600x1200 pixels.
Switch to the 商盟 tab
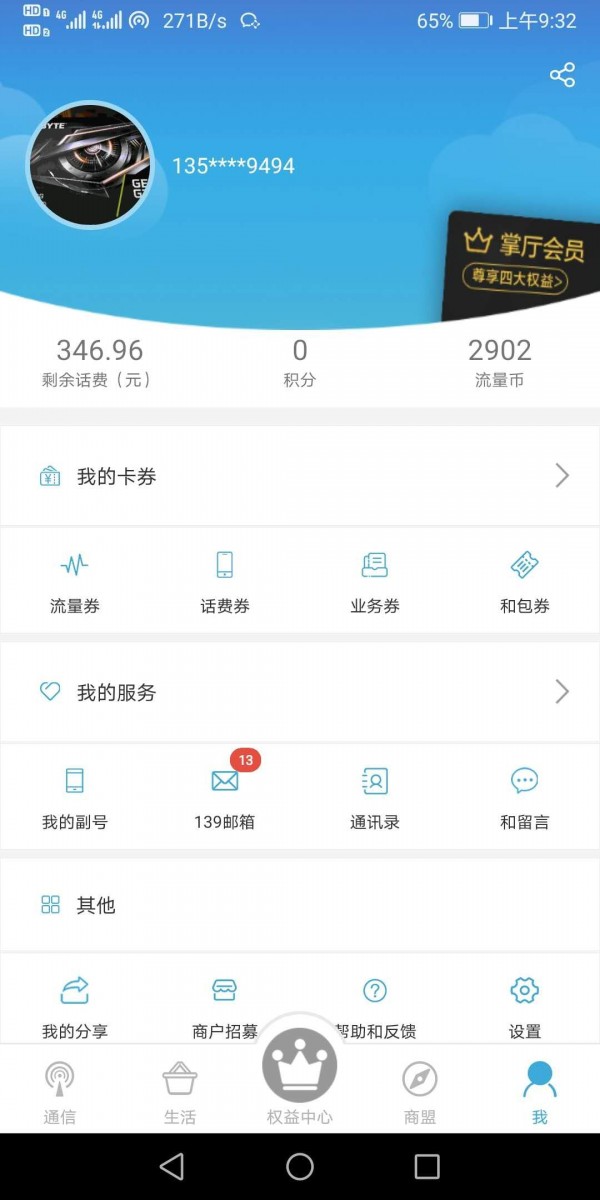point(420,1092)
